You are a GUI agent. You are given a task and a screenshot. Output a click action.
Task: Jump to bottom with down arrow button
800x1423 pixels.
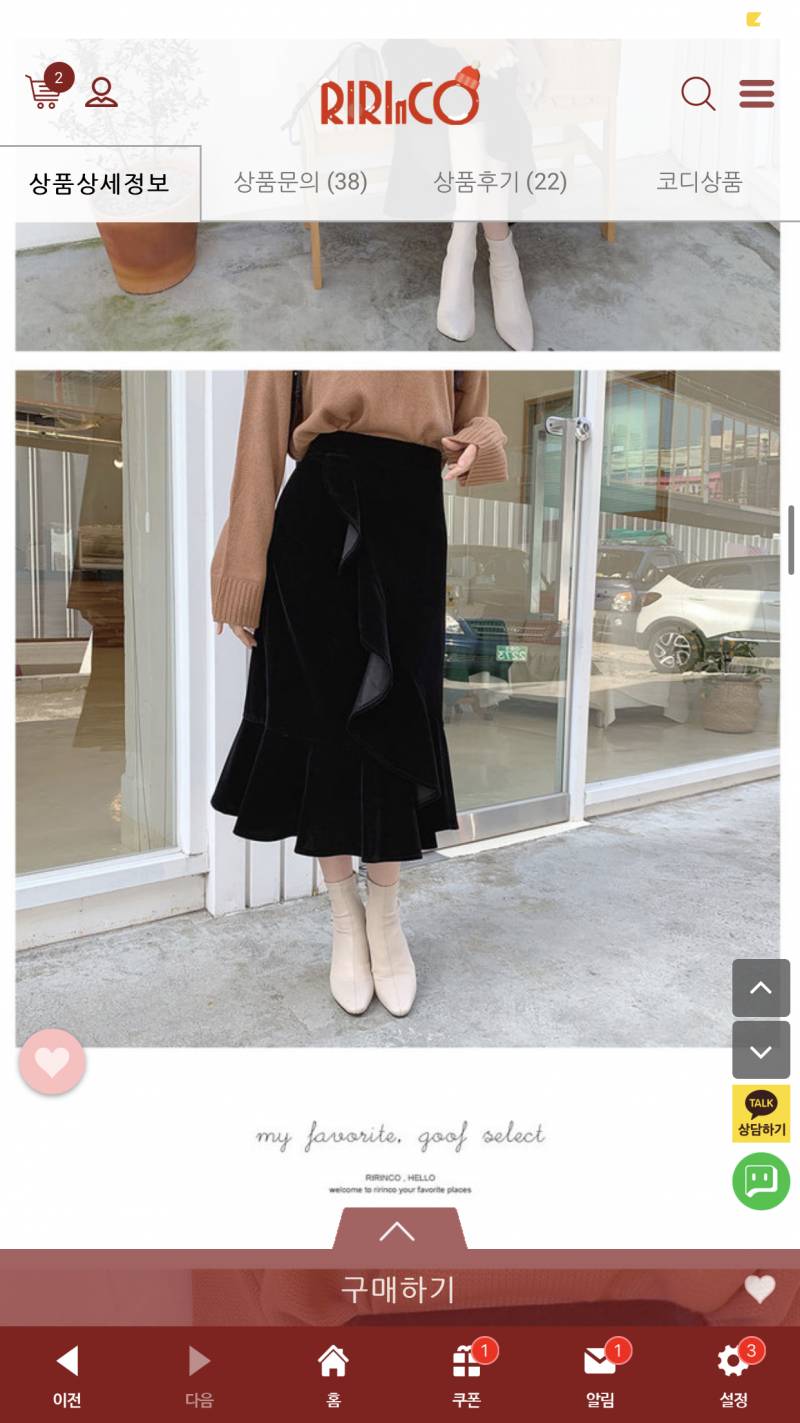761,1050
